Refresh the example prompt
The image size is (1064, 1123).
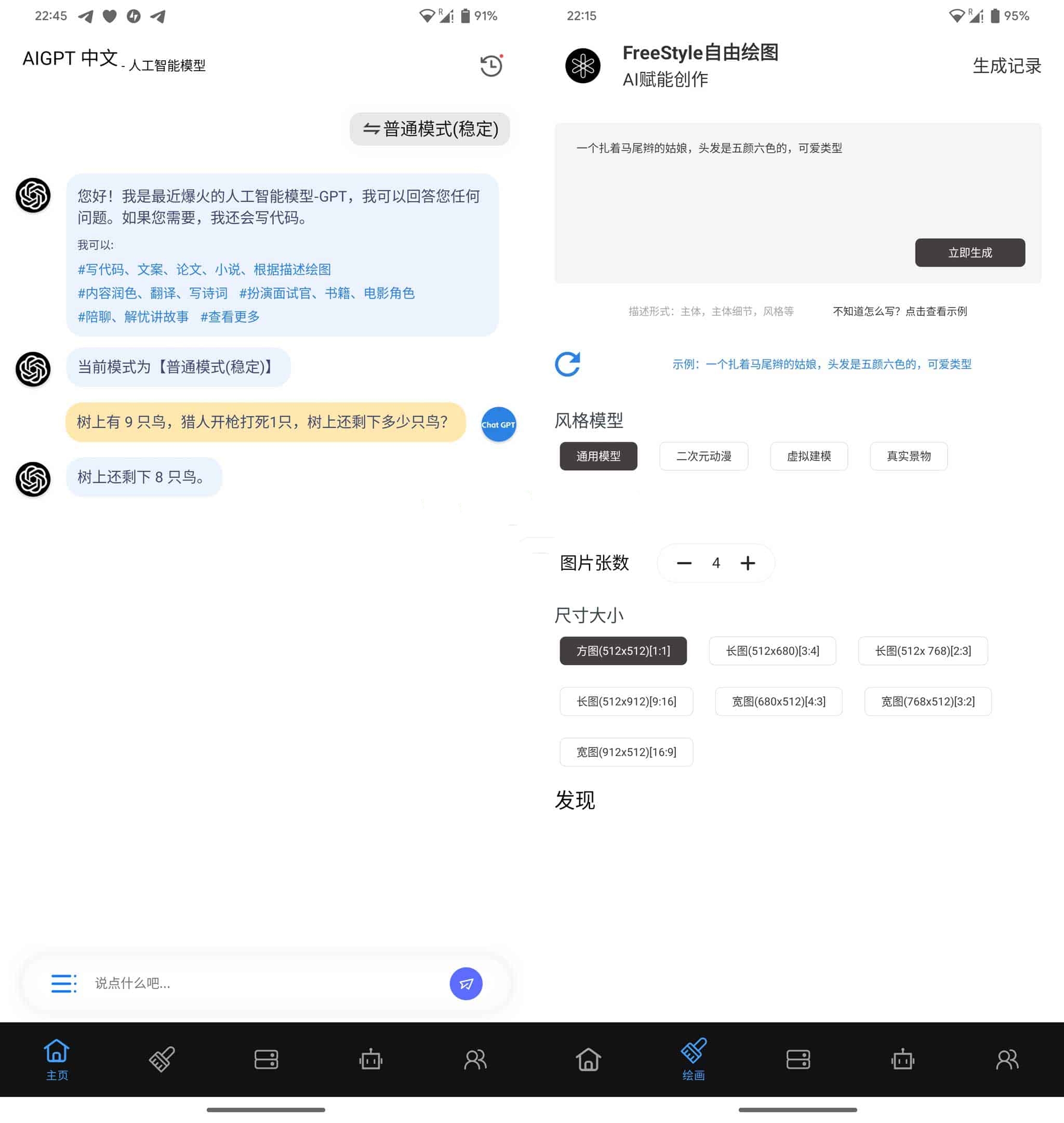click(x=567, y=364)
